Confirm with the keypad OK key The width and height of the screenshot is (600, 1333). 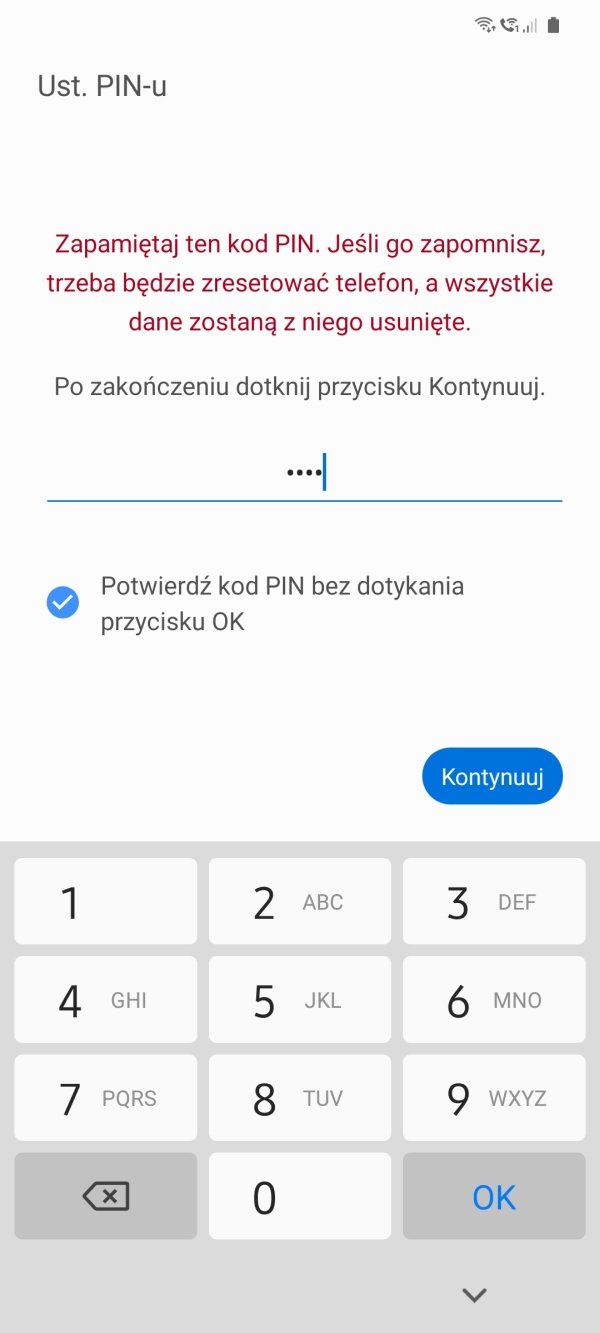click(494, 1196)
